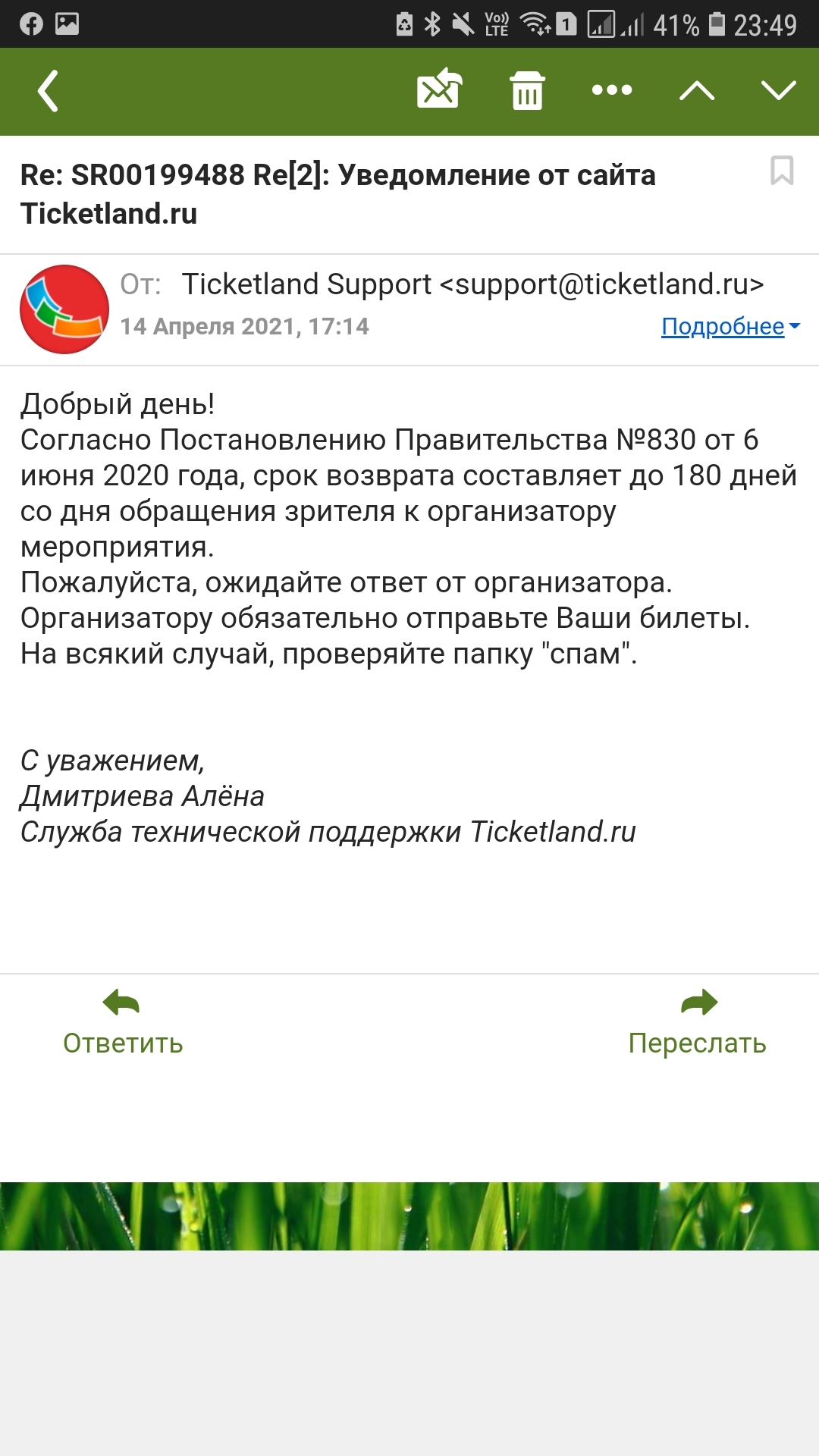Jump to the next email
819x1456 pixels.
pos(778,91)
